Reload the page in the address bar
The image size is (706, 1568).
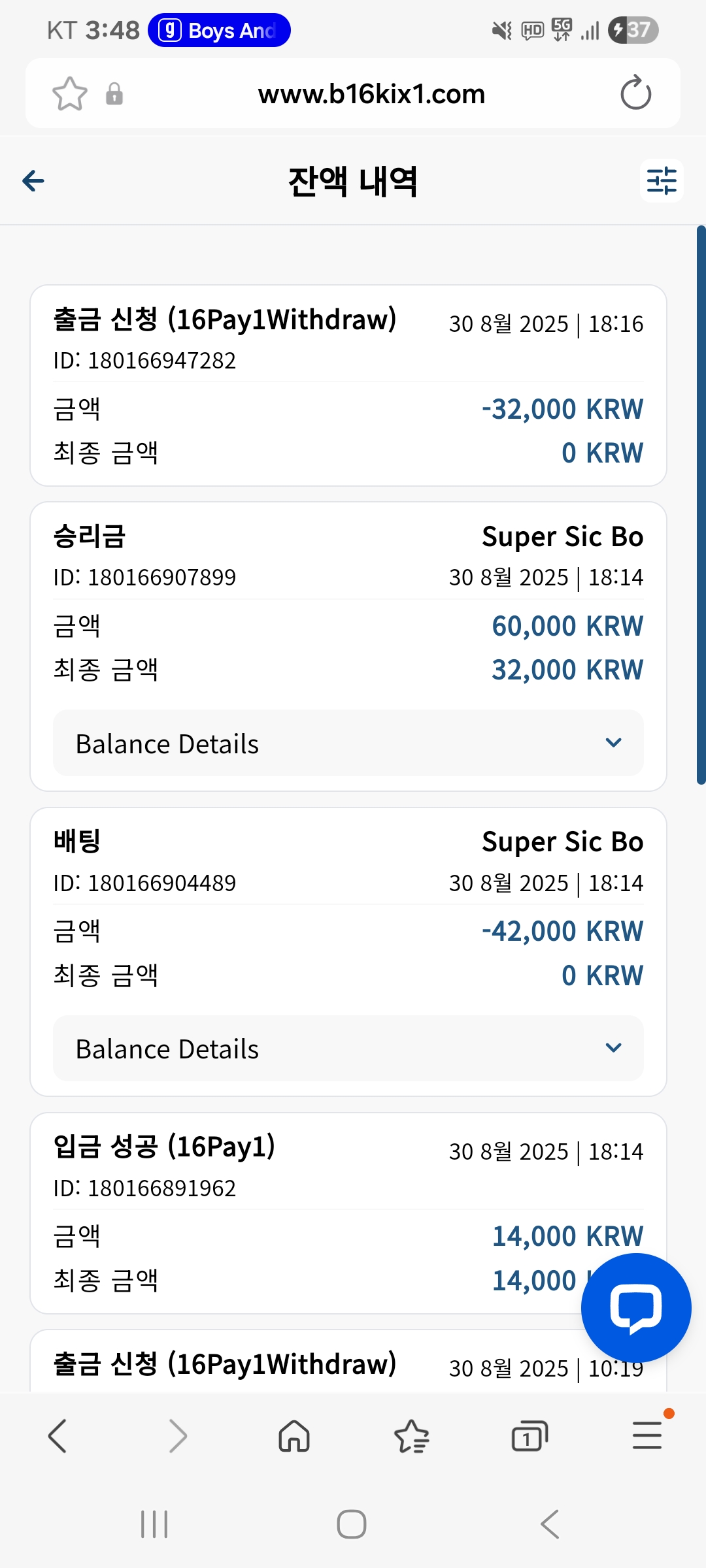click(x=635, y=94)
